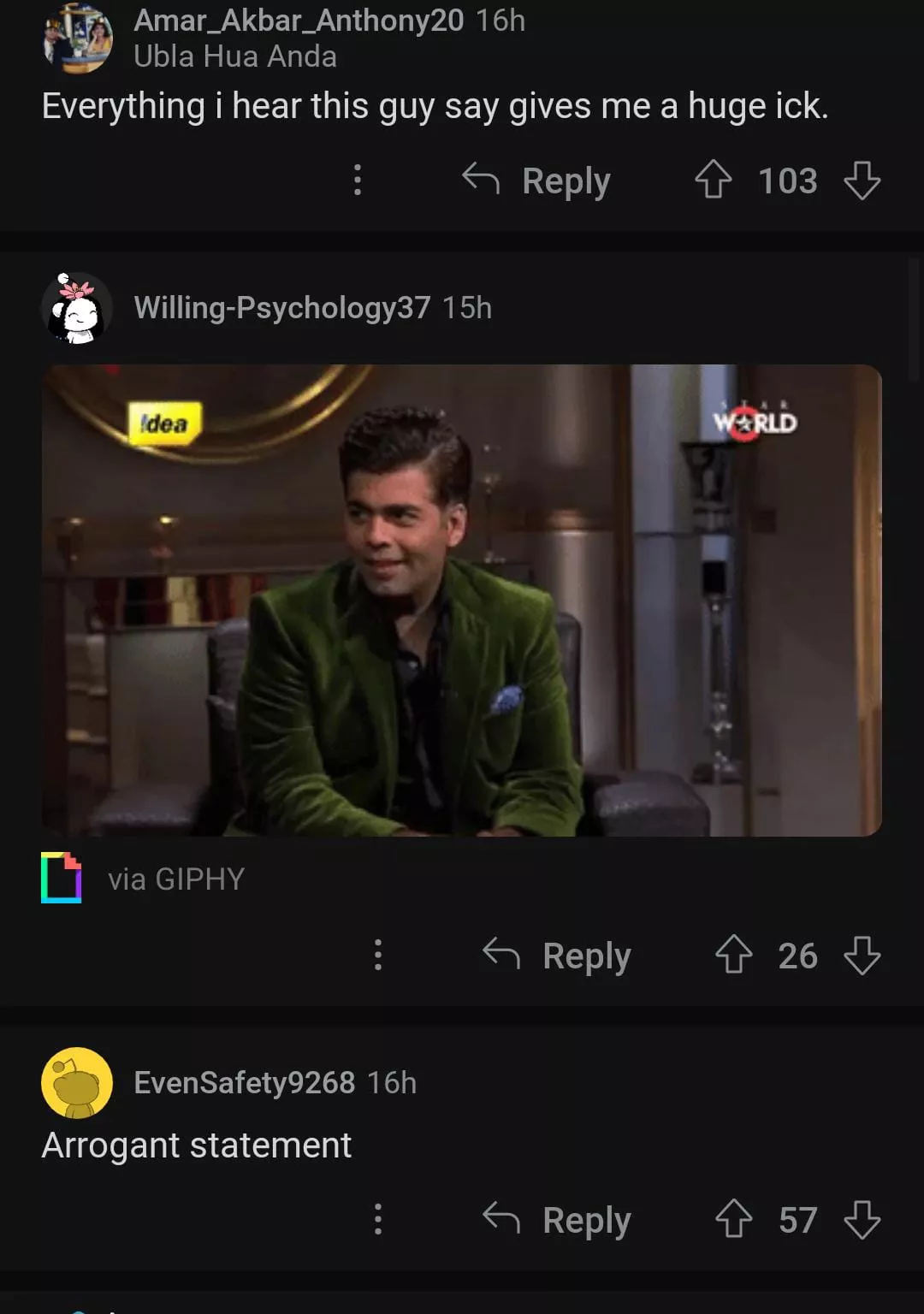Image resolution: width=924 pixels, height=1314 pixels.
Task: Open Willing-Psychology37's profile
Action: coord(281,308)
